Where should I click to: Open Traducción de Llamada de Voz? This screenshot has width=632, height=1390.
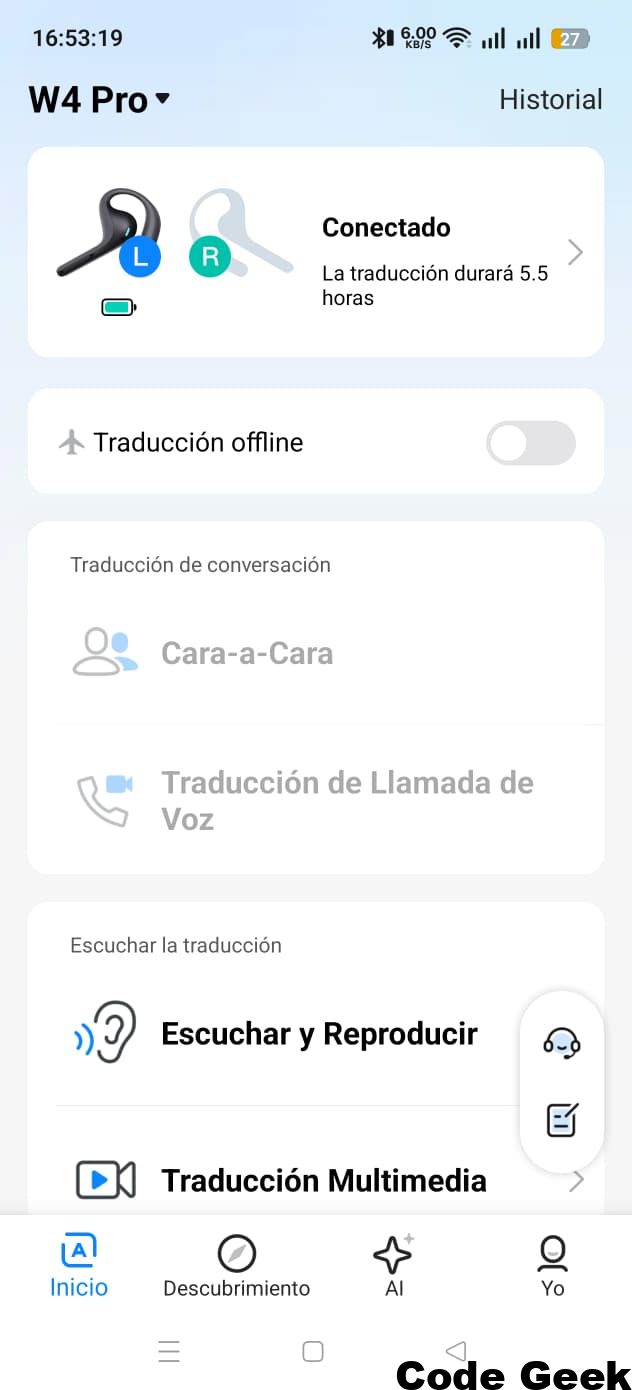point(346,800)
